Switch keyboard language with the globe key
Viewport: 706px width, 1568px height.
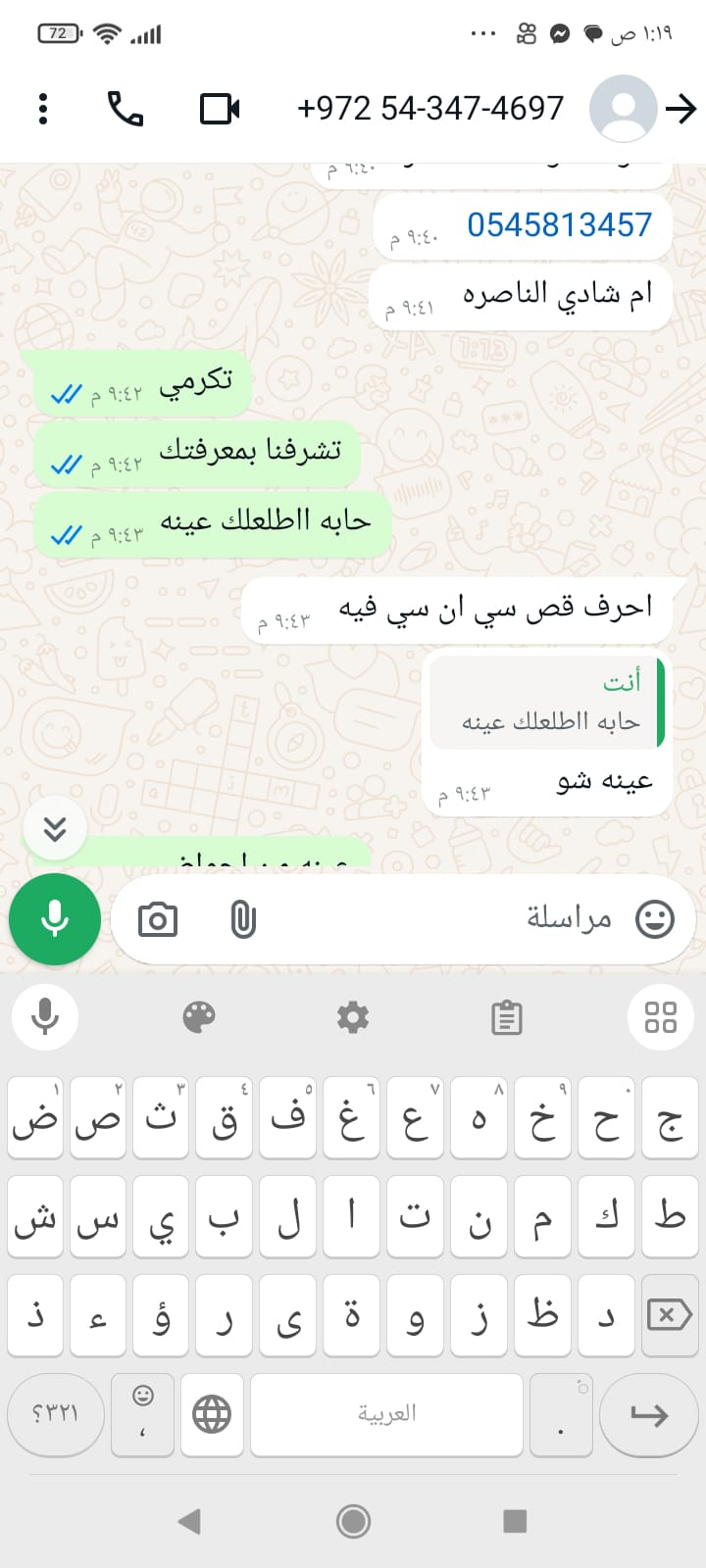click(212, 1414)
